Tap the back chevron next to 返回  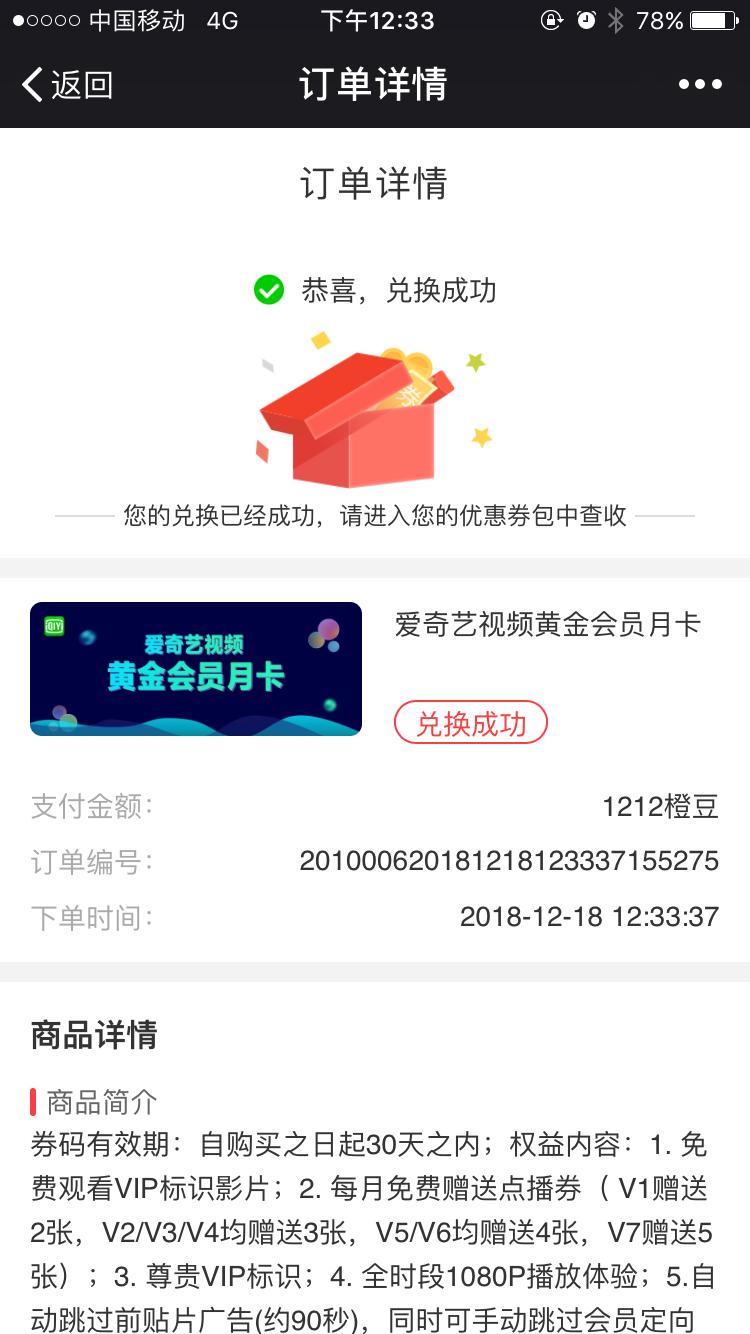(30, 86)
